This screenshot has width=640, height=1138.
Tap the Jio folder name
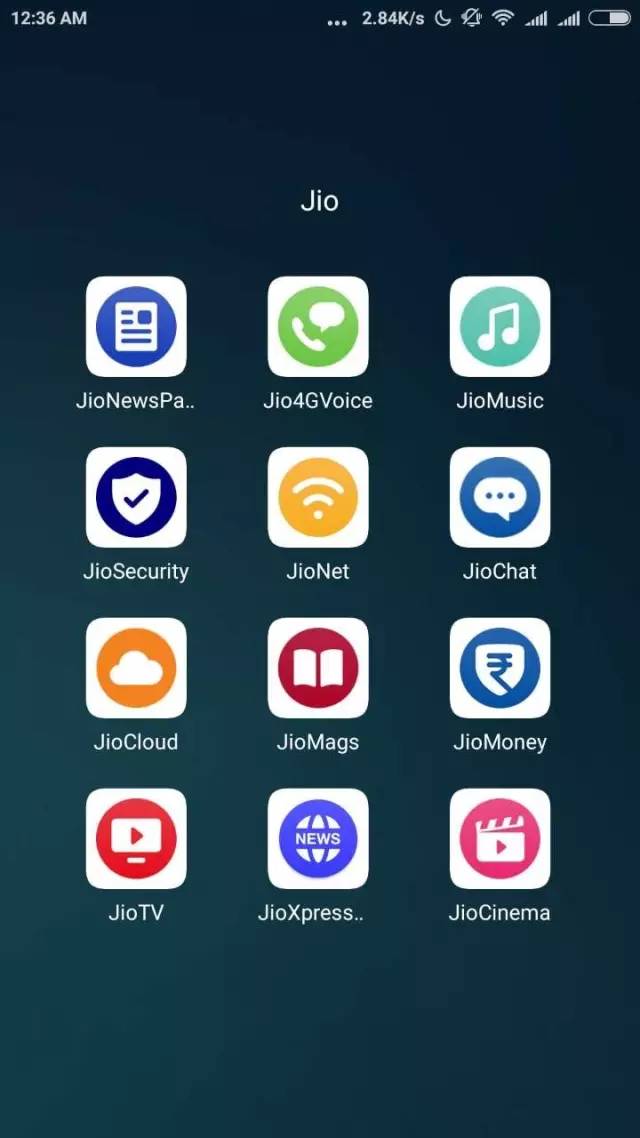tap(320, 201)
